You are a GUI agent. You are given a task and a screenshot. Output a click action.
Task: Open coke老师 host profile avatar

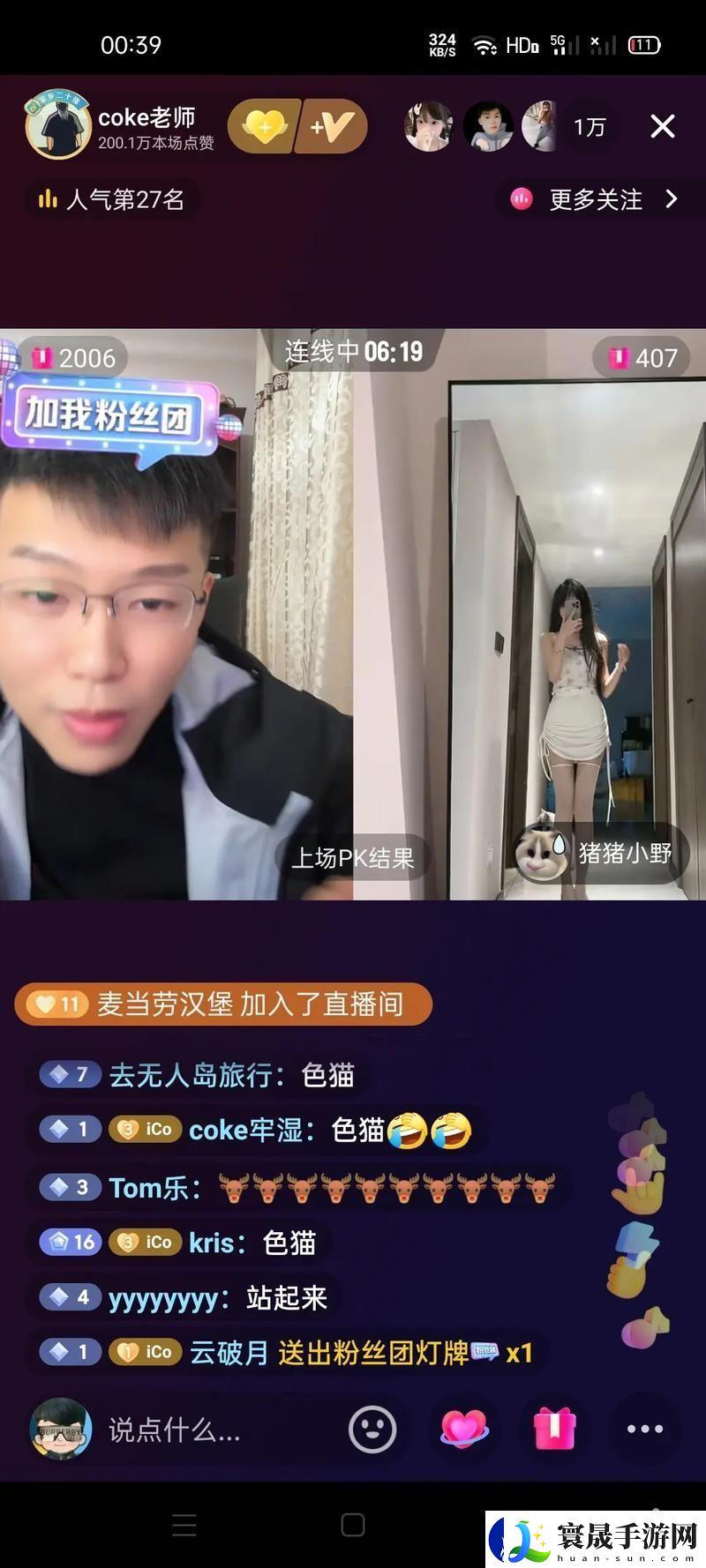tap(57, 126)
